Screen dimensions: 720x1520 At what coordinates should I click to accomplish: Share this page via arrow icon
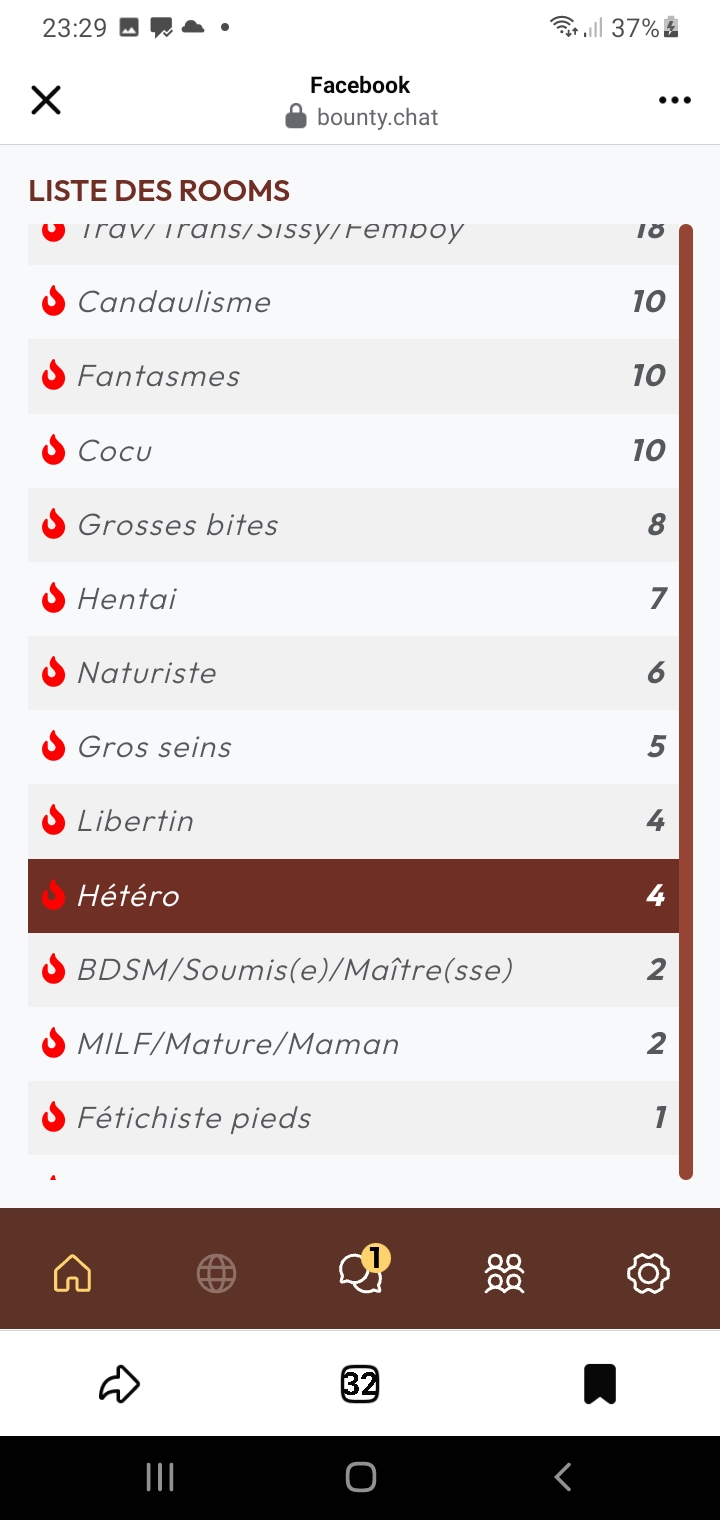point(120,1385)
